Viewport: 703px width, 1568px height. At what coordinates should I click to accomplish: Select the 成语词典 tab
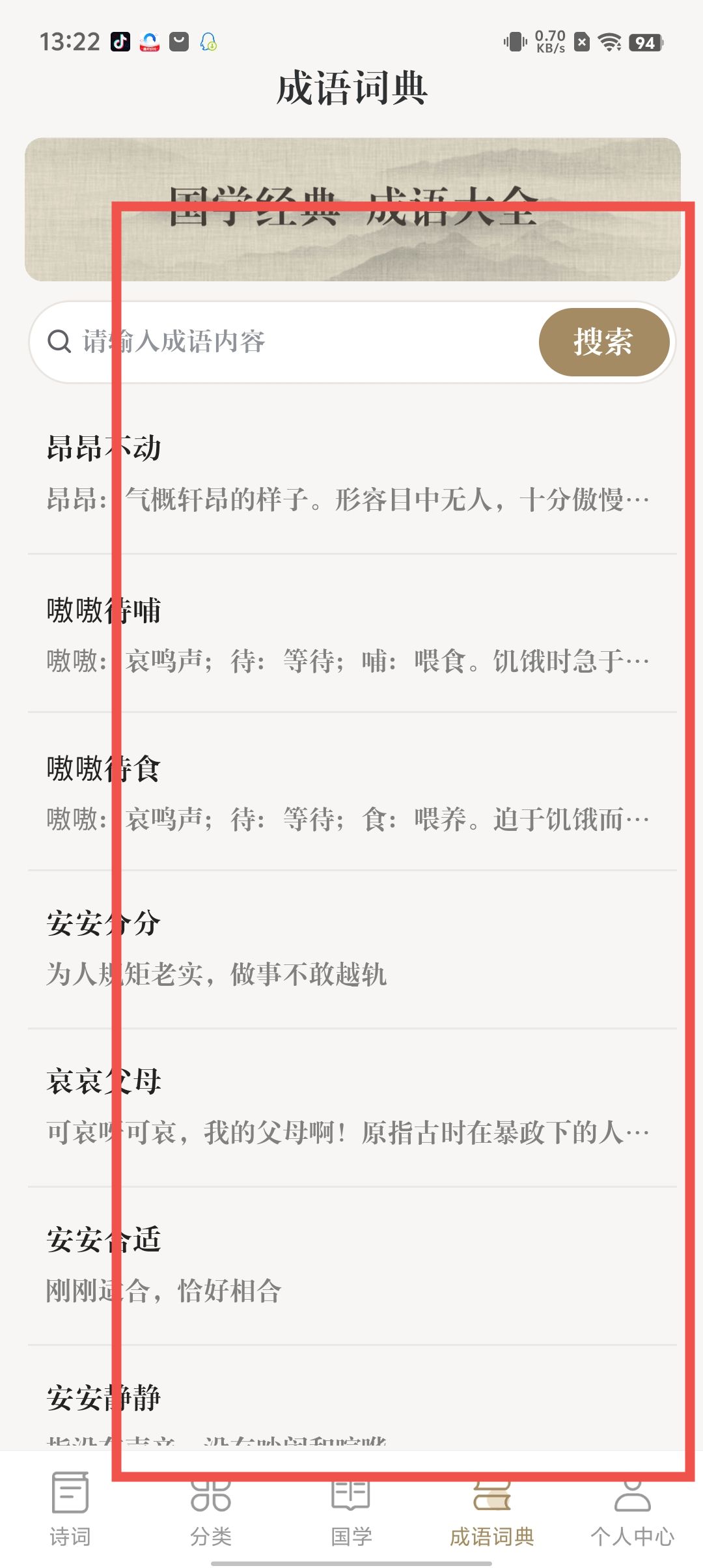(492, 1511)
